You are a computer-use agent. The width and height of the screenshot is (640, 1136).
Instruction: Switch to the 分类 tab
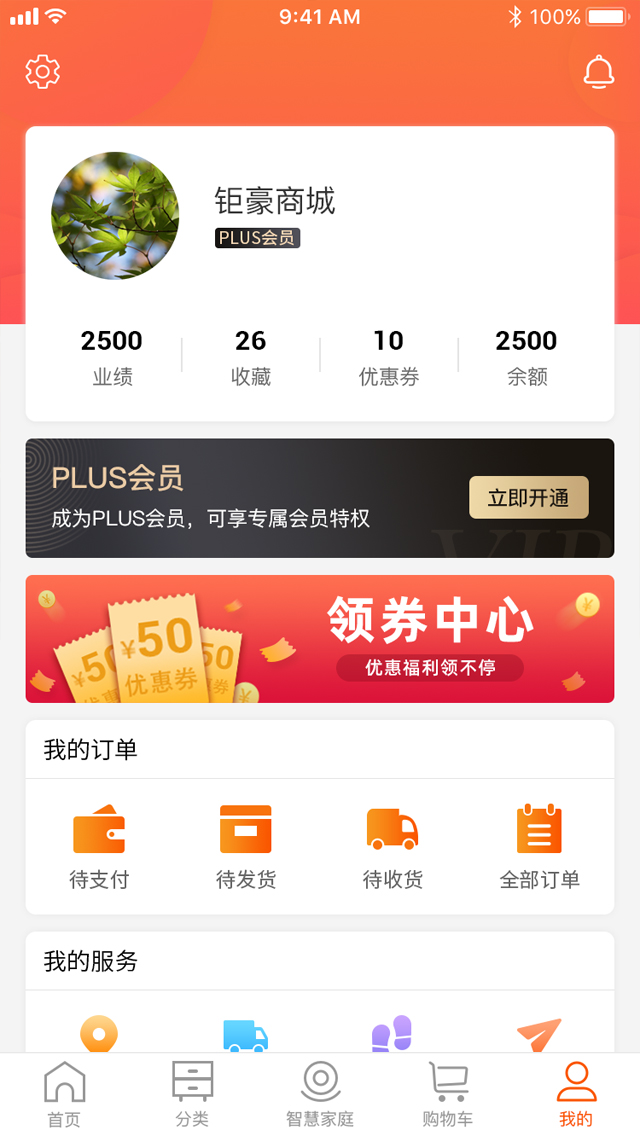pos(192,1094)
